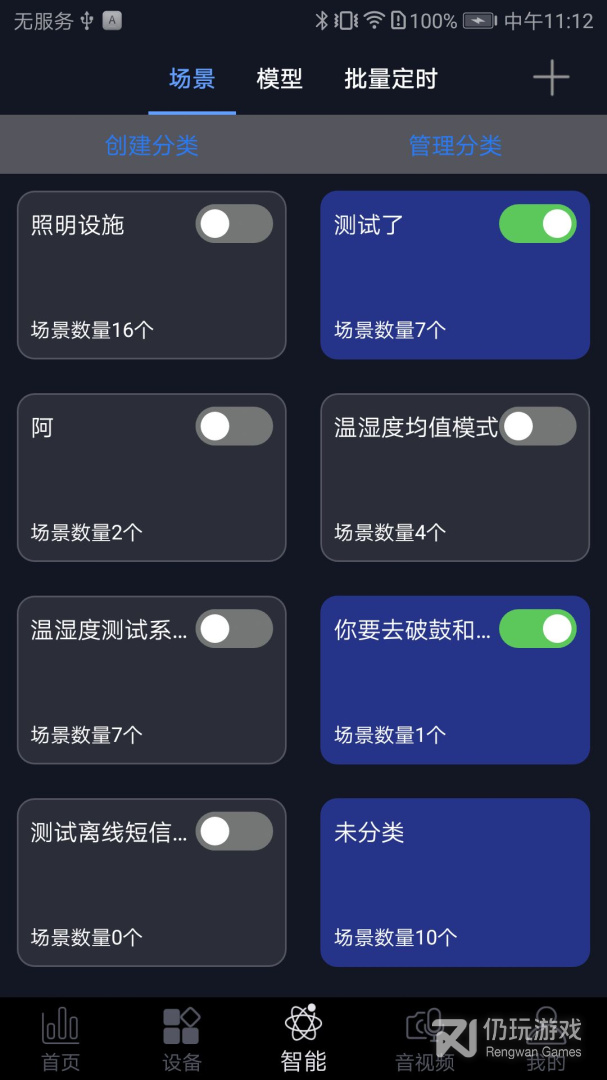Viewport: 607px width, 1080px height.
Task: Open the 设备 tab
Action: 182,1040
